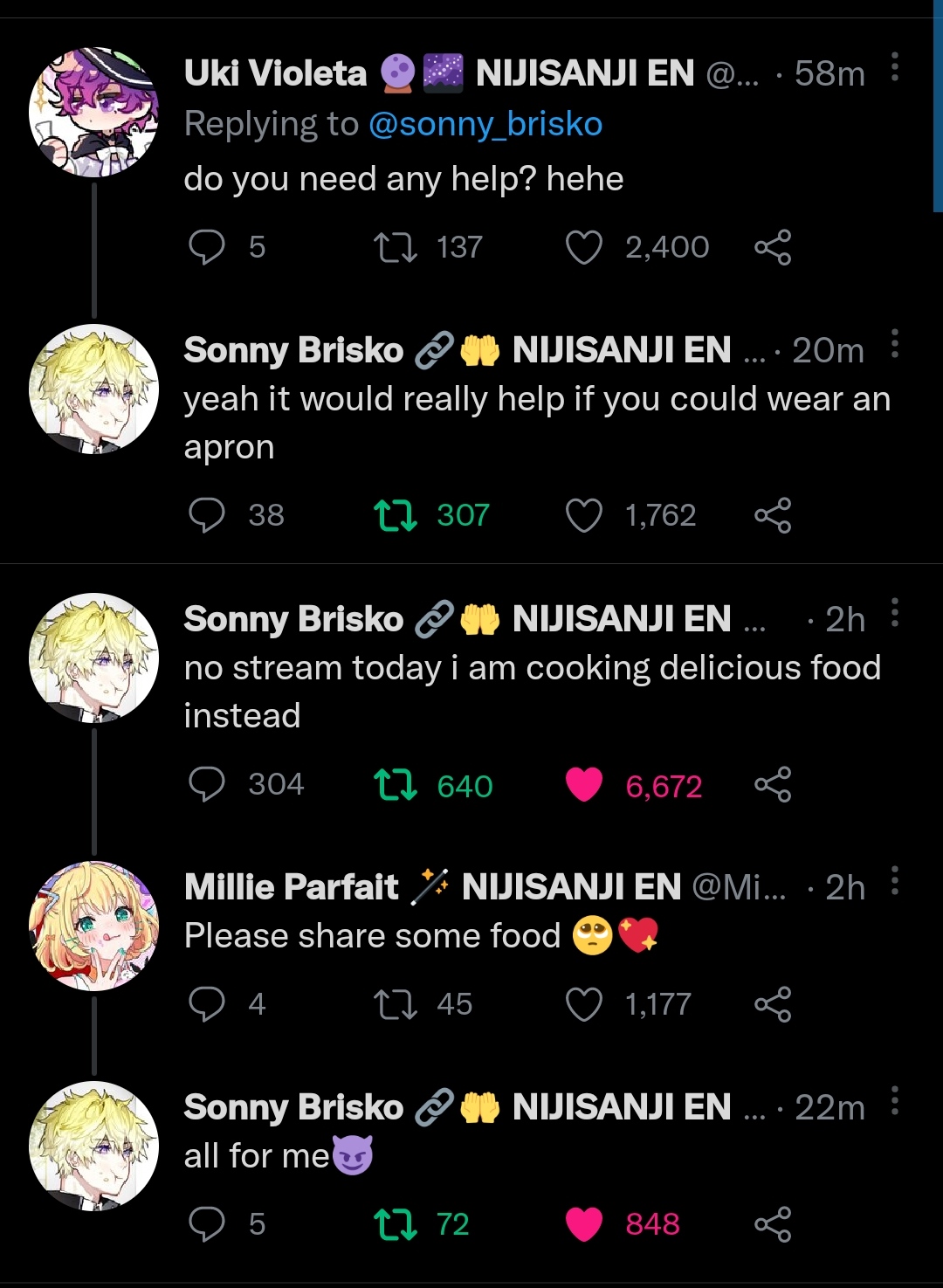Unlike Sonny's 'all for me' tweet
943x1288 pixels.
pyautogui.click(x=583, y=1224)
